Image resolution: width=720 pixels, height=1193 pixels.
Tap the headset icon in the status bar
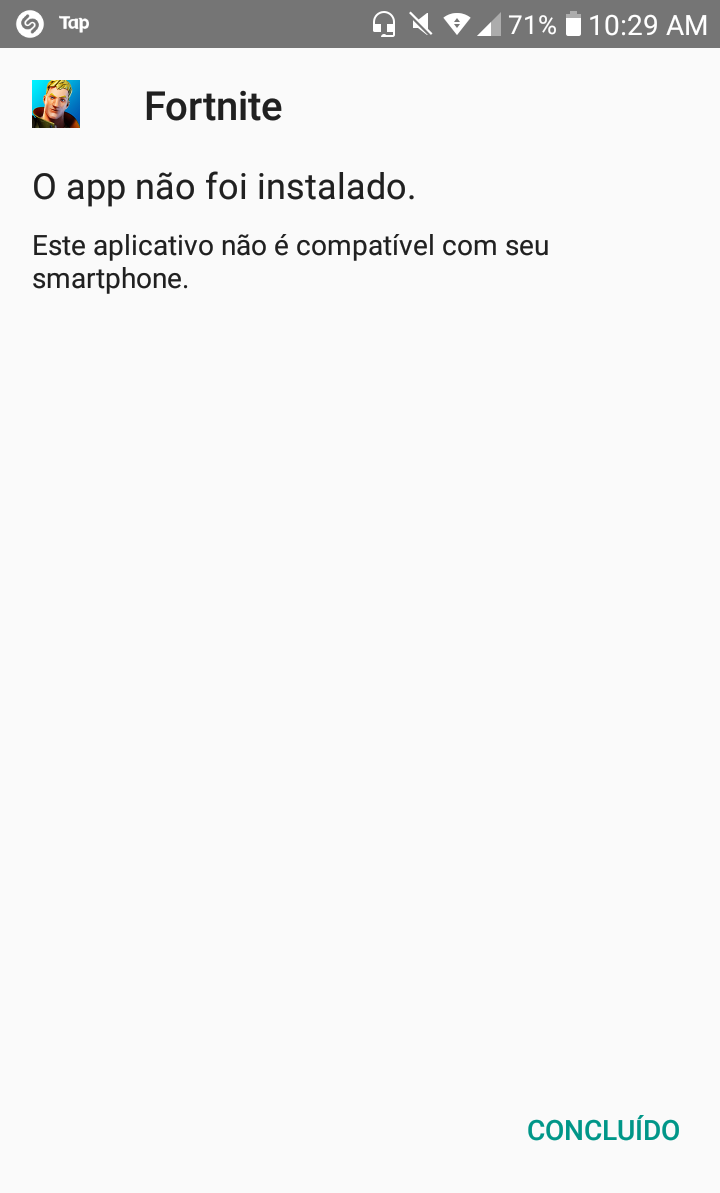click(x=385, y=24)
